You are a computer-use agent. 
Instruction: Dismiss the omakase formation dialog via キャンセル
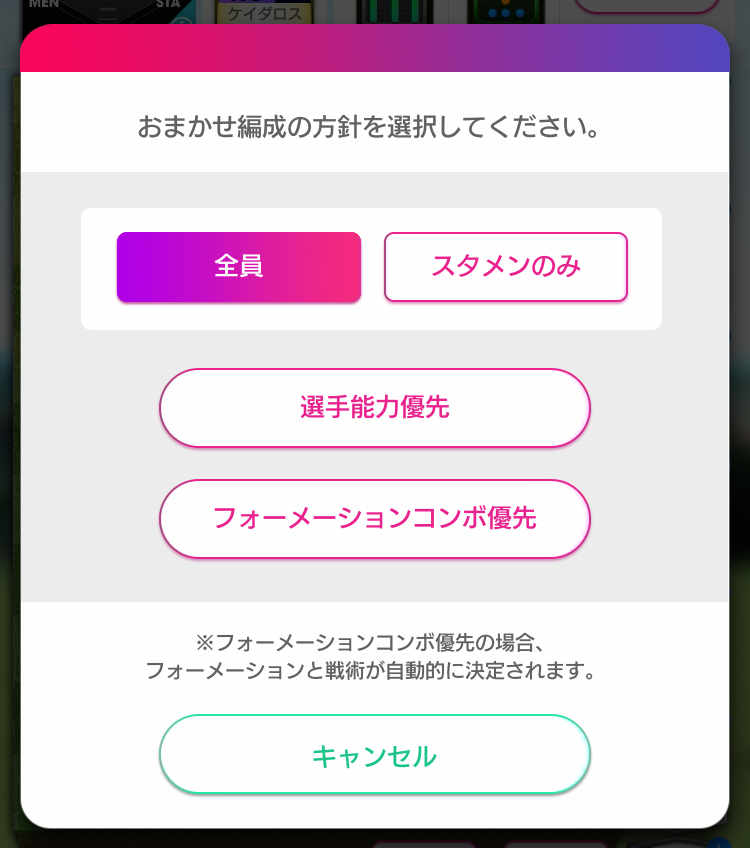point(375,755)
